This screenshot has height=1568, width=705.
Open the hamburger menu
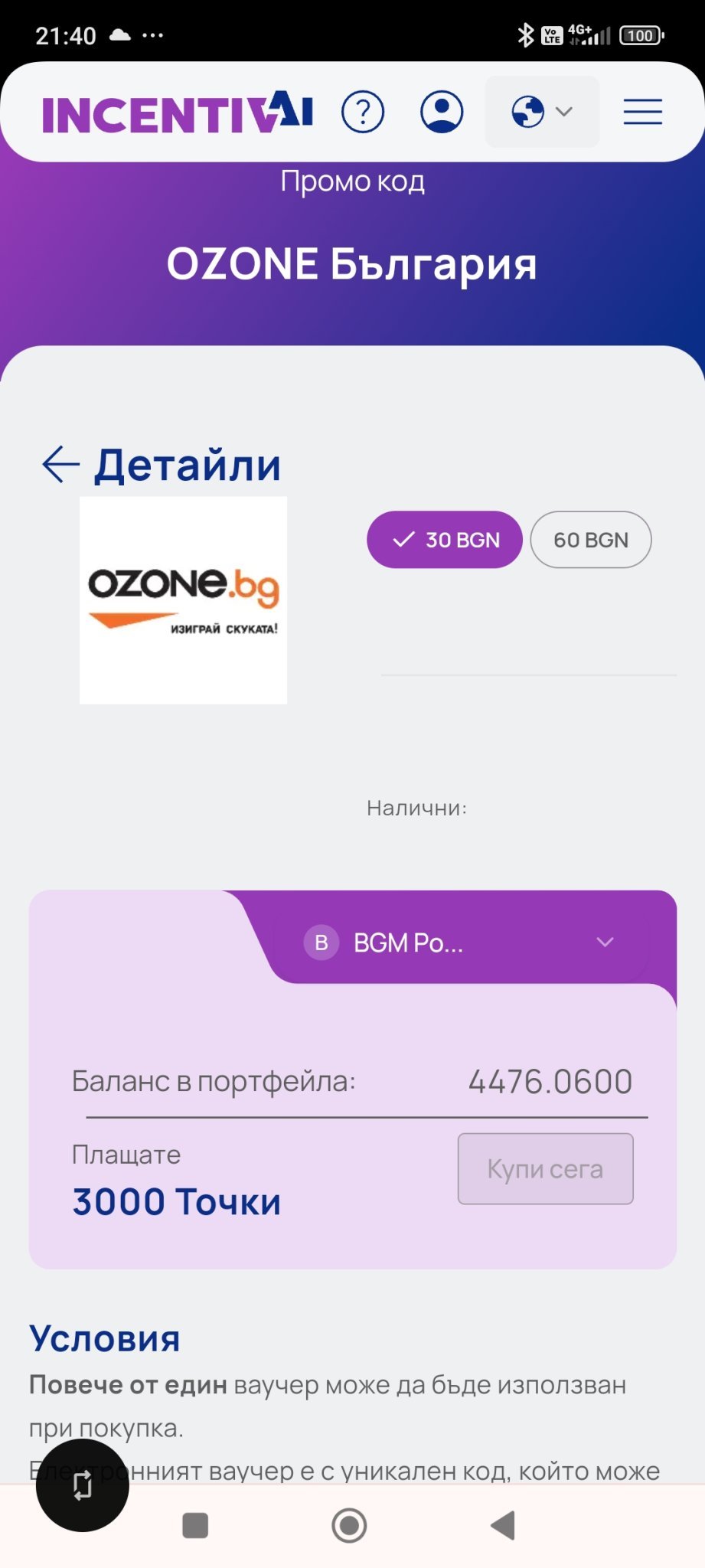pos(642,112)
